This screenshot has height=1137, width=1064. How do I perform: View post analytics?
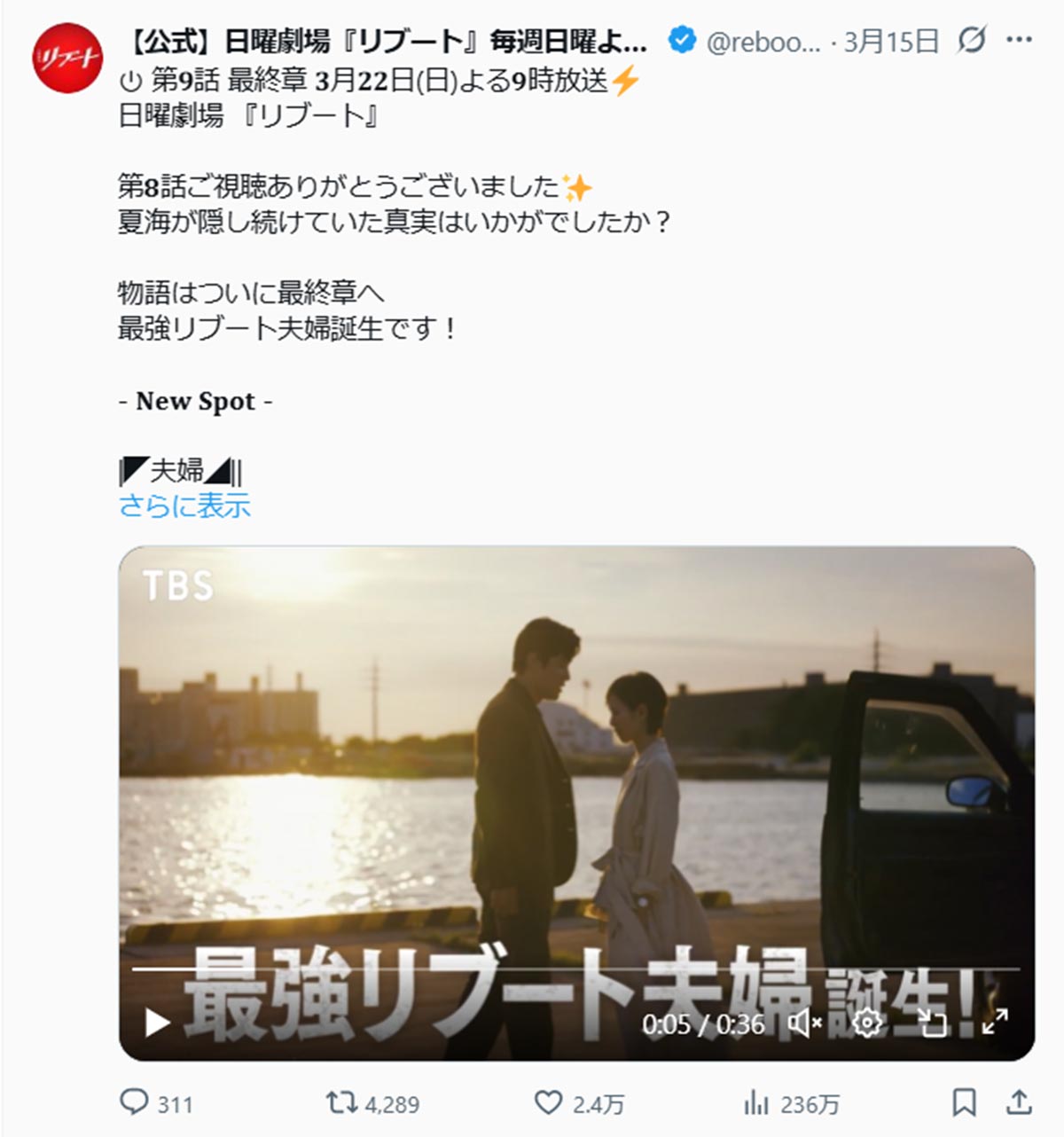point(756,1102)
